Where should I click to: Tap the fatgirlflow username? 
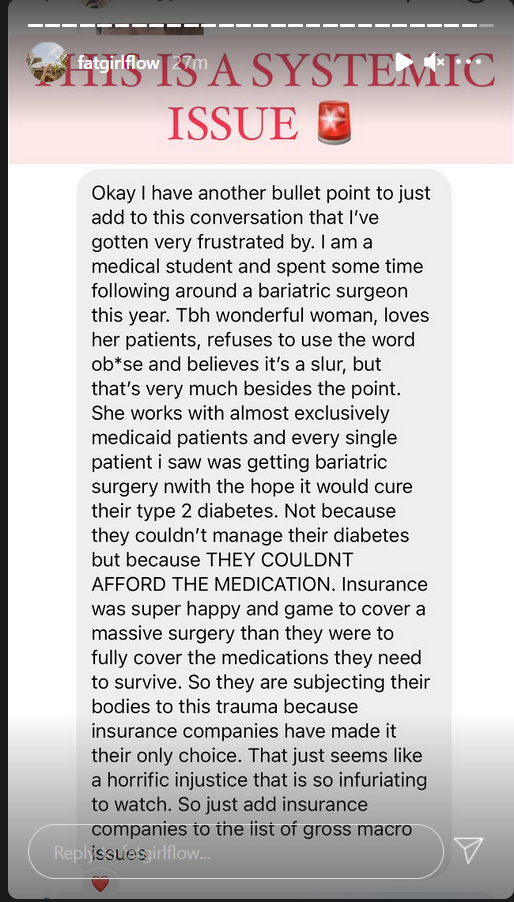coord(118,62)
